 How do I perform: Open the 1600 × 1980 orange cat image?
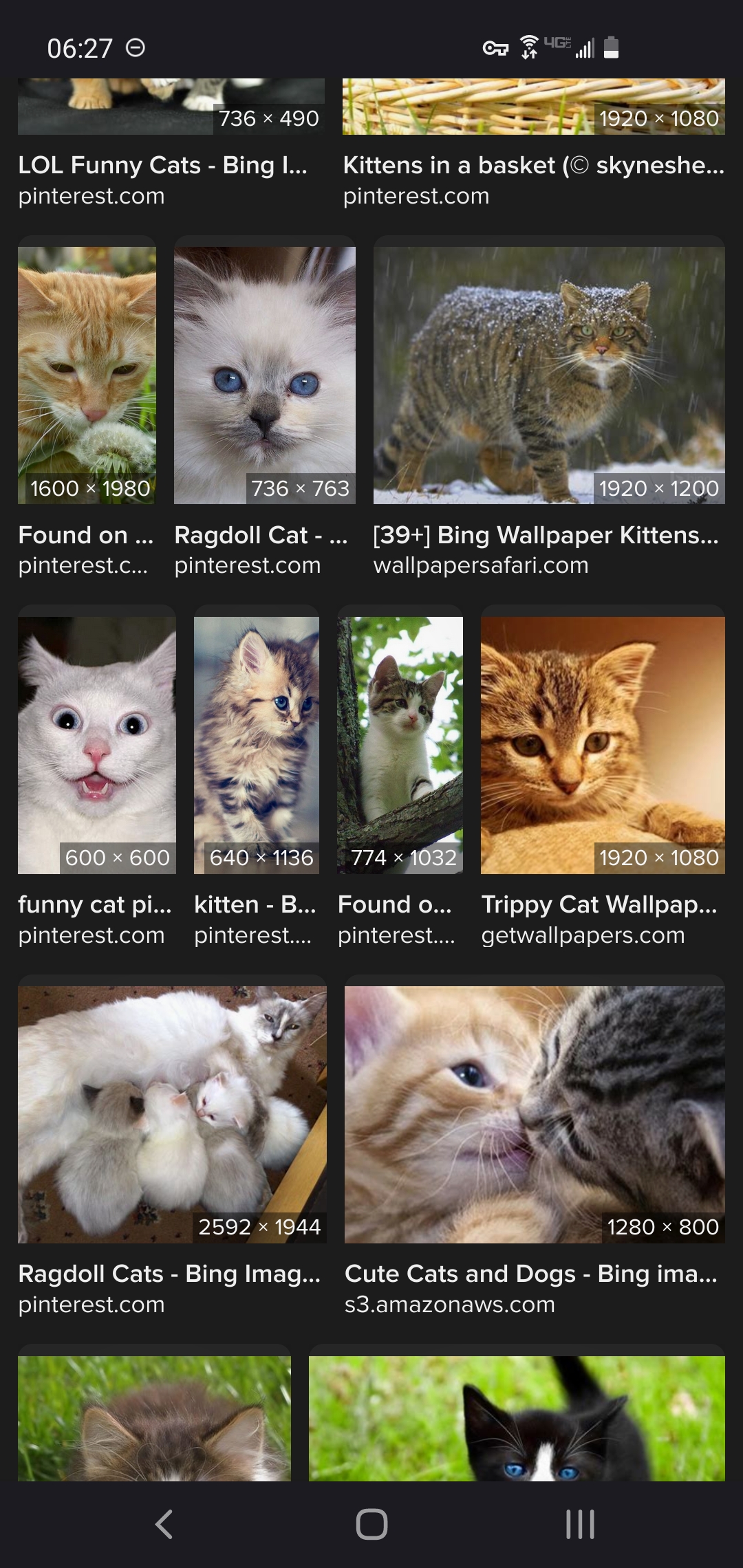click(87, 375)
